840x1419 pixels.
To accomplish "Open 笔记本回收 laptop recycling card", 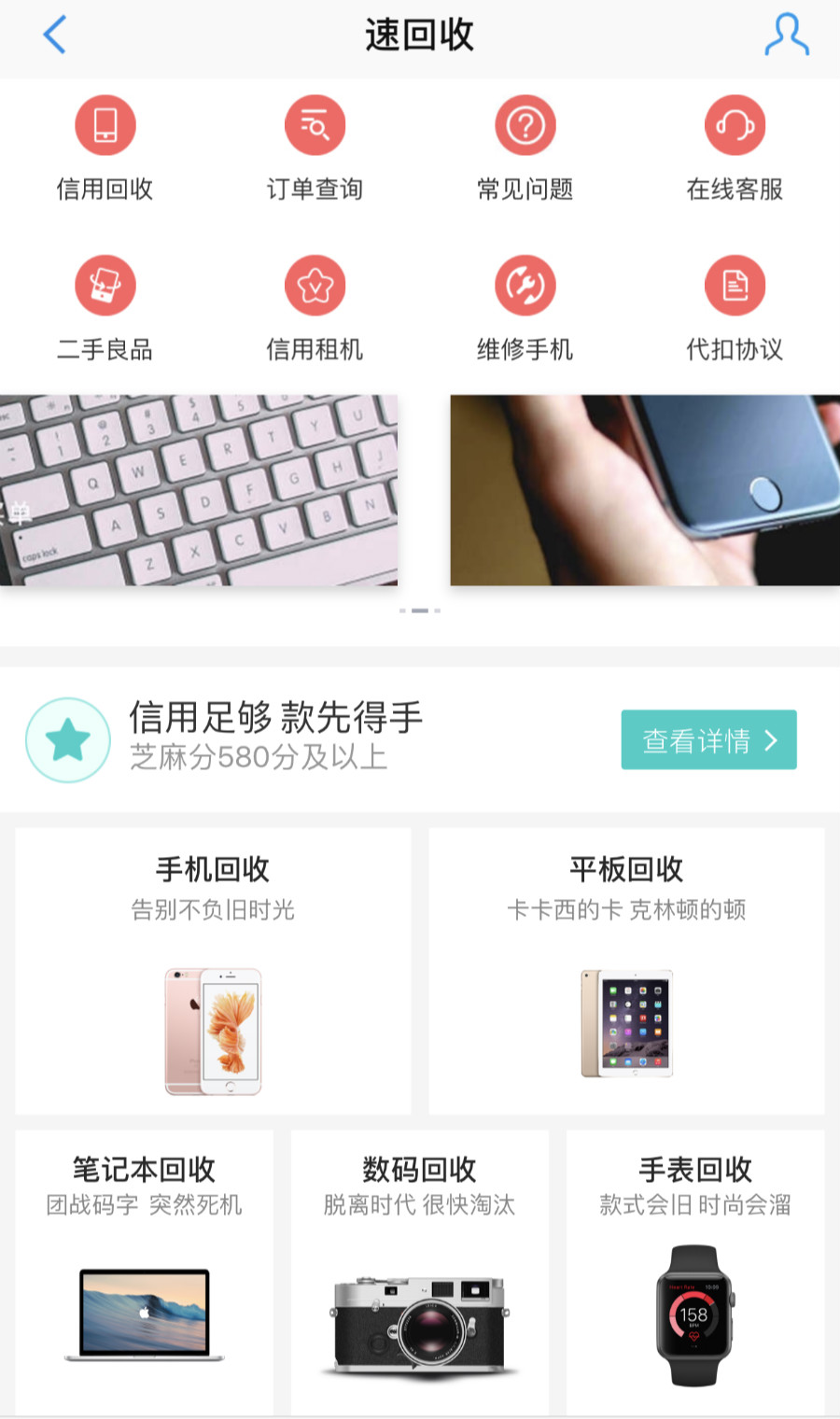I will (x=145, y=1271).
